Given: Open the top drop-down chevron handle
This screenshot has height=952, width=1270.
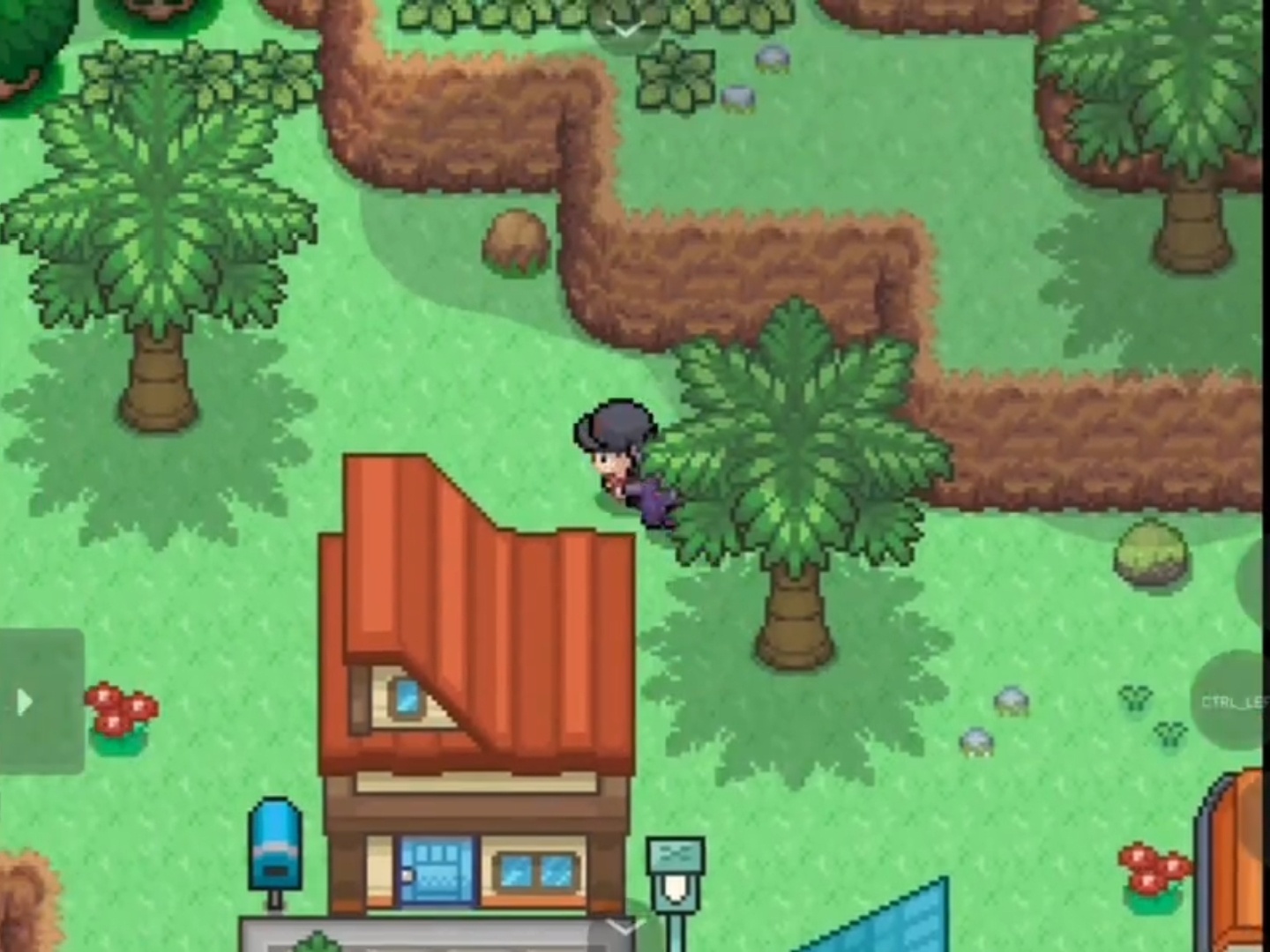Looking at the screenshot, I should [626, 31].
